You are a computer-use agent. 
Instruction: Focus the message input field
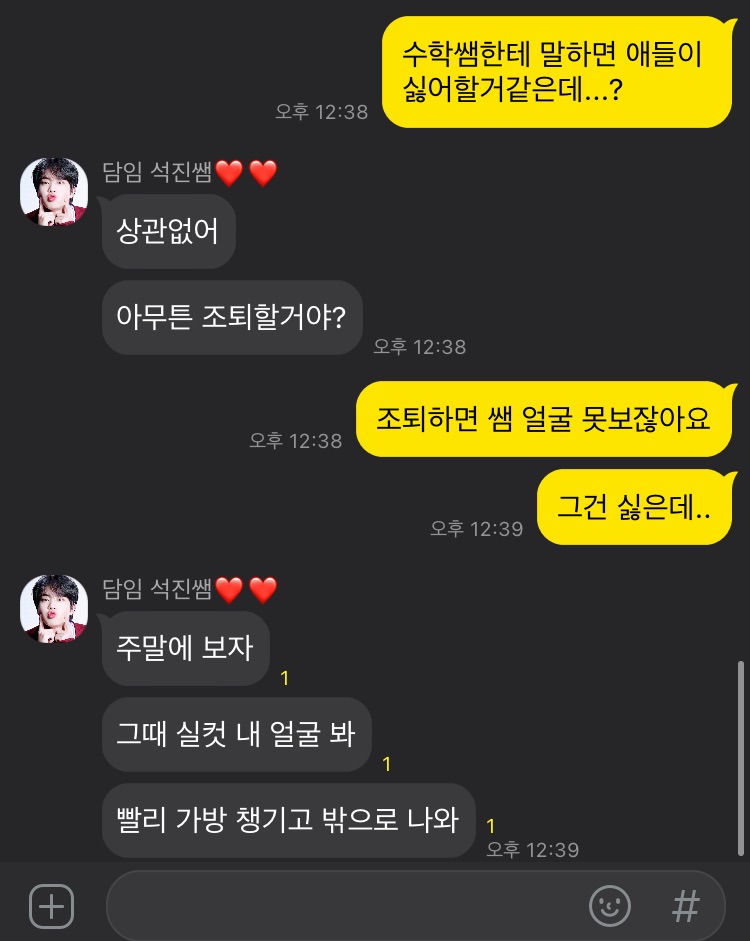point(340,906)
